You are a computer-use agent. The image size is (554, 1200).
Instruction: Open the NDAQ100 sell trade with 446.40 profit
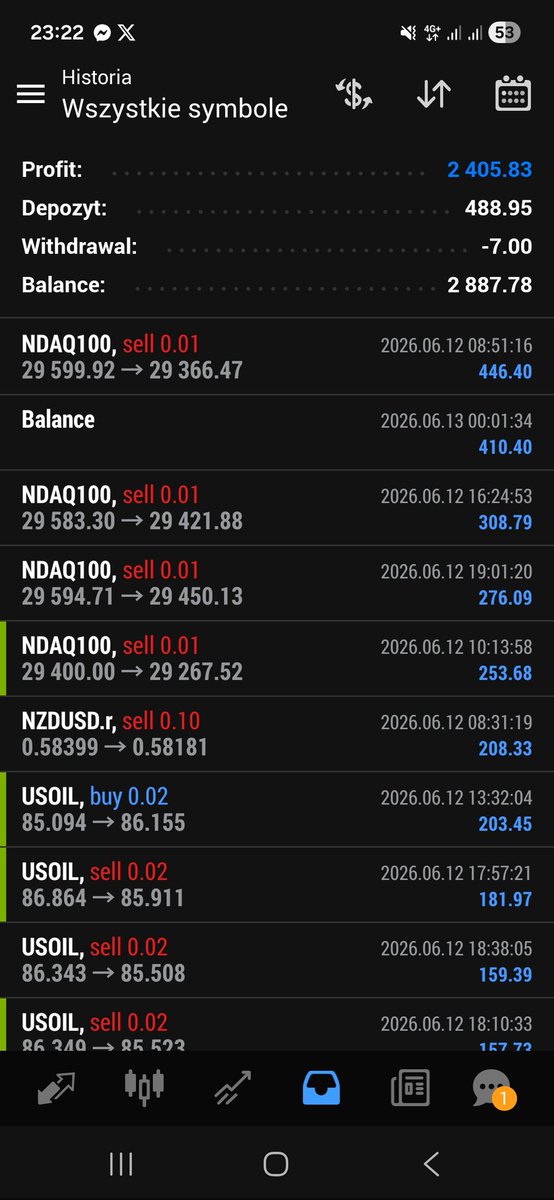click(x=277, y=357)
